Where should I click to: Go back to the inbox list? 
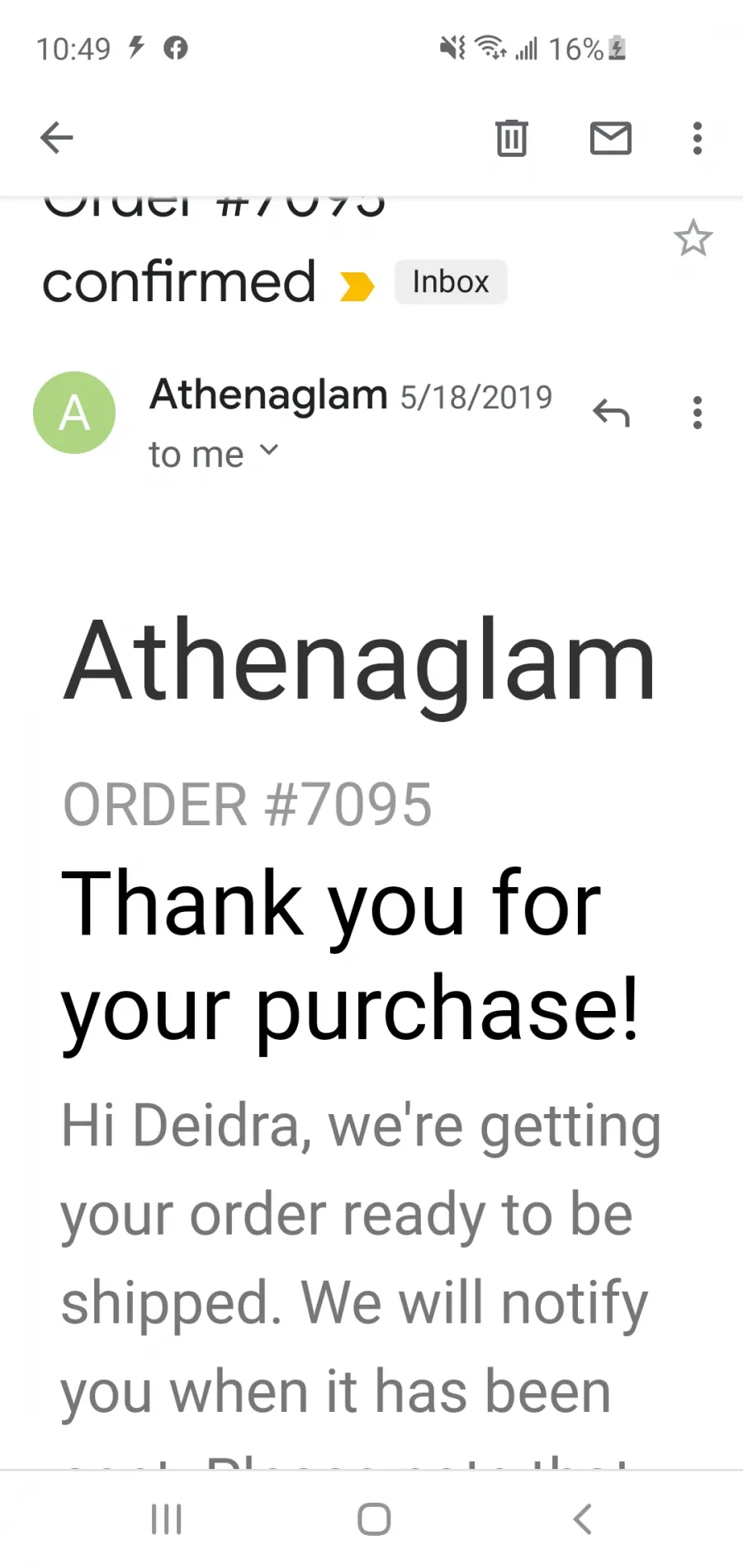[56, 138]
